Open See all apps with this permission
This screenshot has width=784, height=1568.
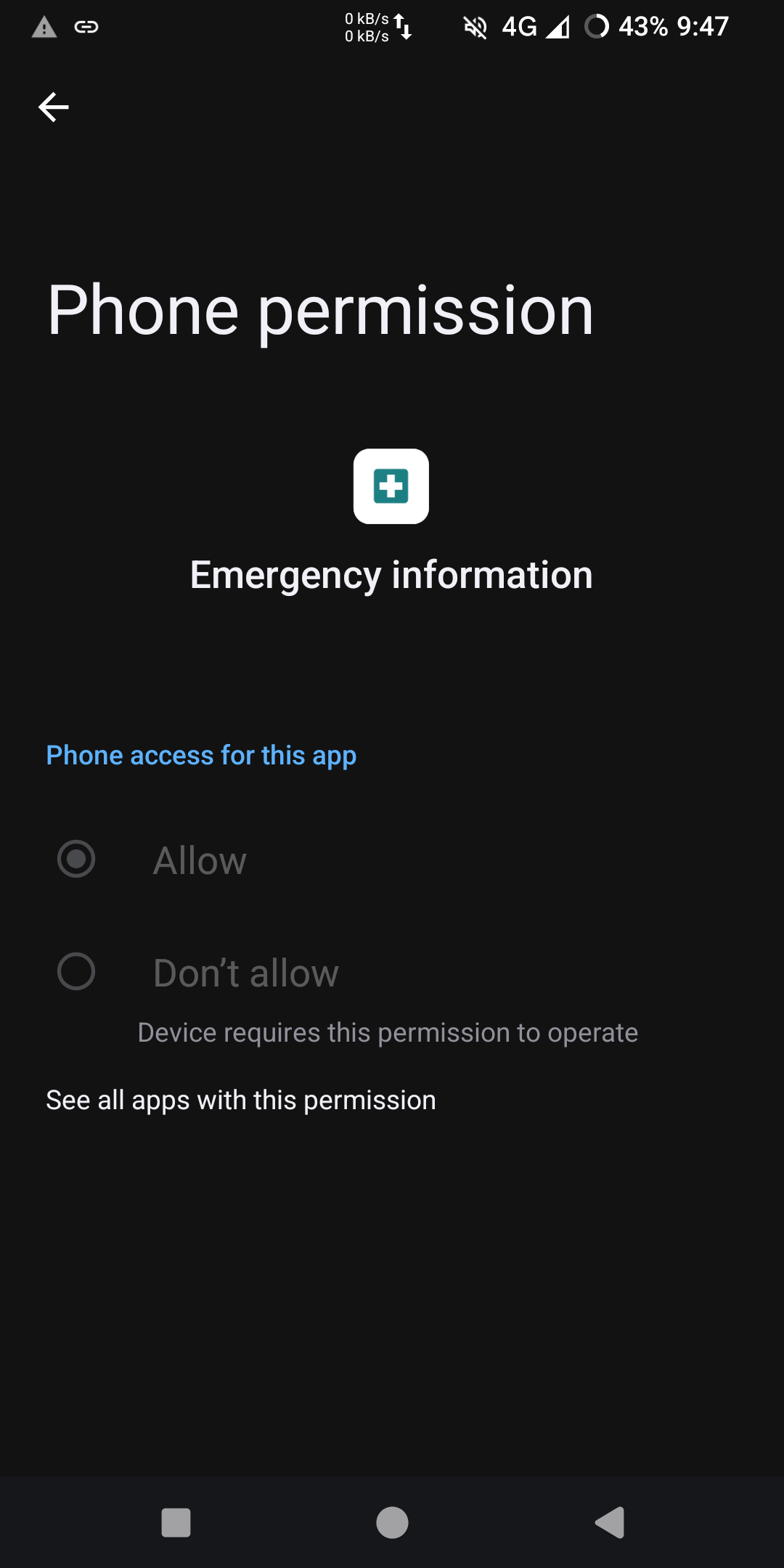(x=241, y=1101)
